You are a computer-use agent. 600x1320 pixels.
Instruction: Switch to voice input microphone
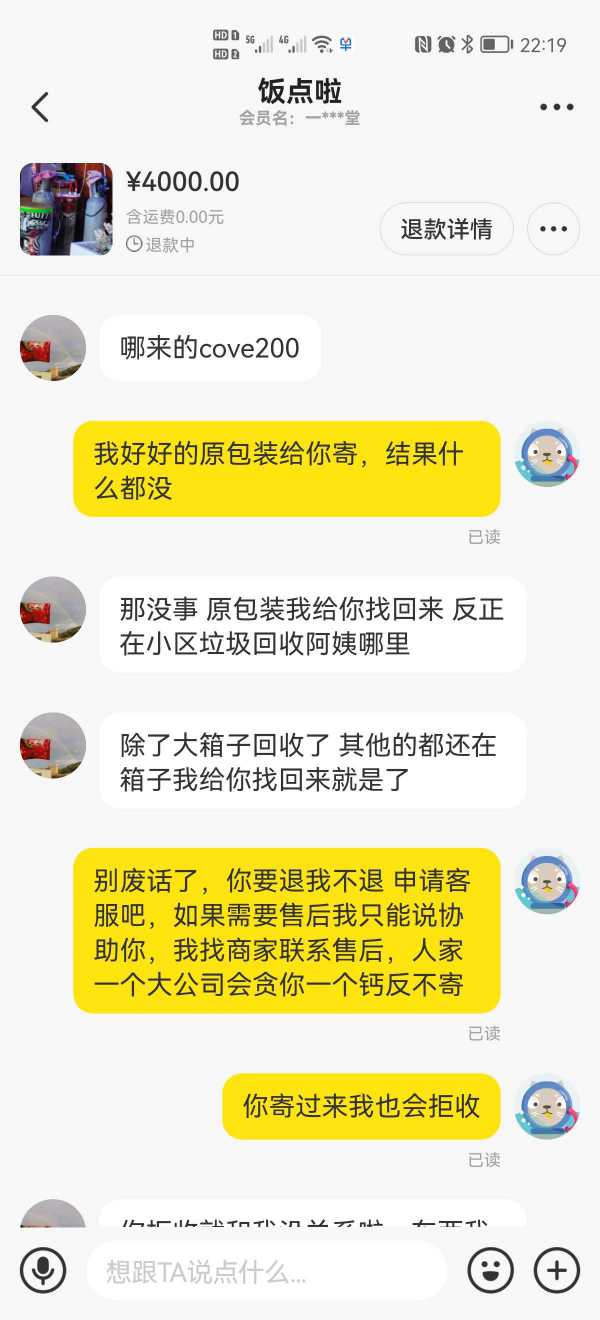pos(43,1271)
